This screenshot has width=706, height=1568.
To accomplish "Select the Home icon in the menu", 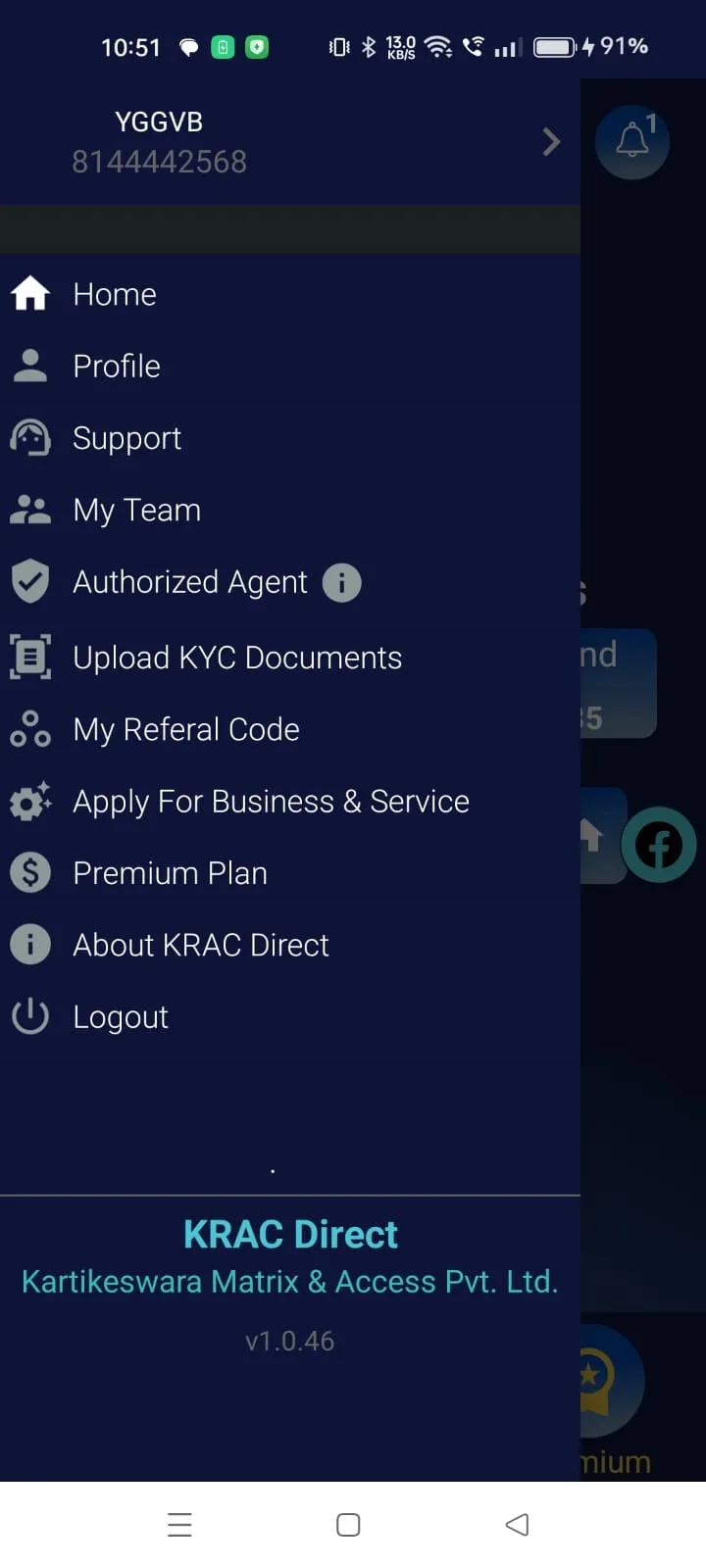I will (x=30, y=293).
